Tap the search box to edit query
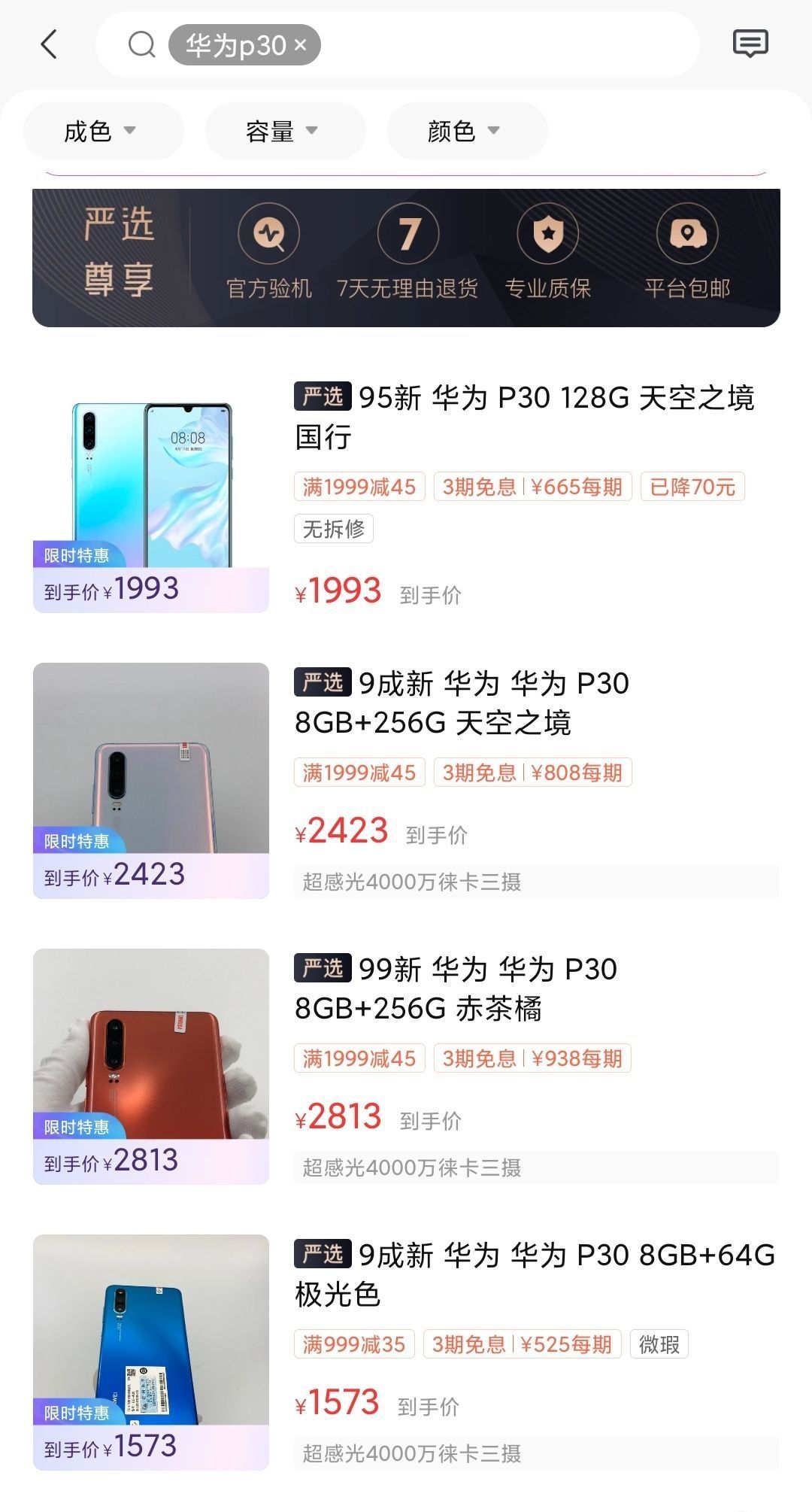 tap(504, 45)
